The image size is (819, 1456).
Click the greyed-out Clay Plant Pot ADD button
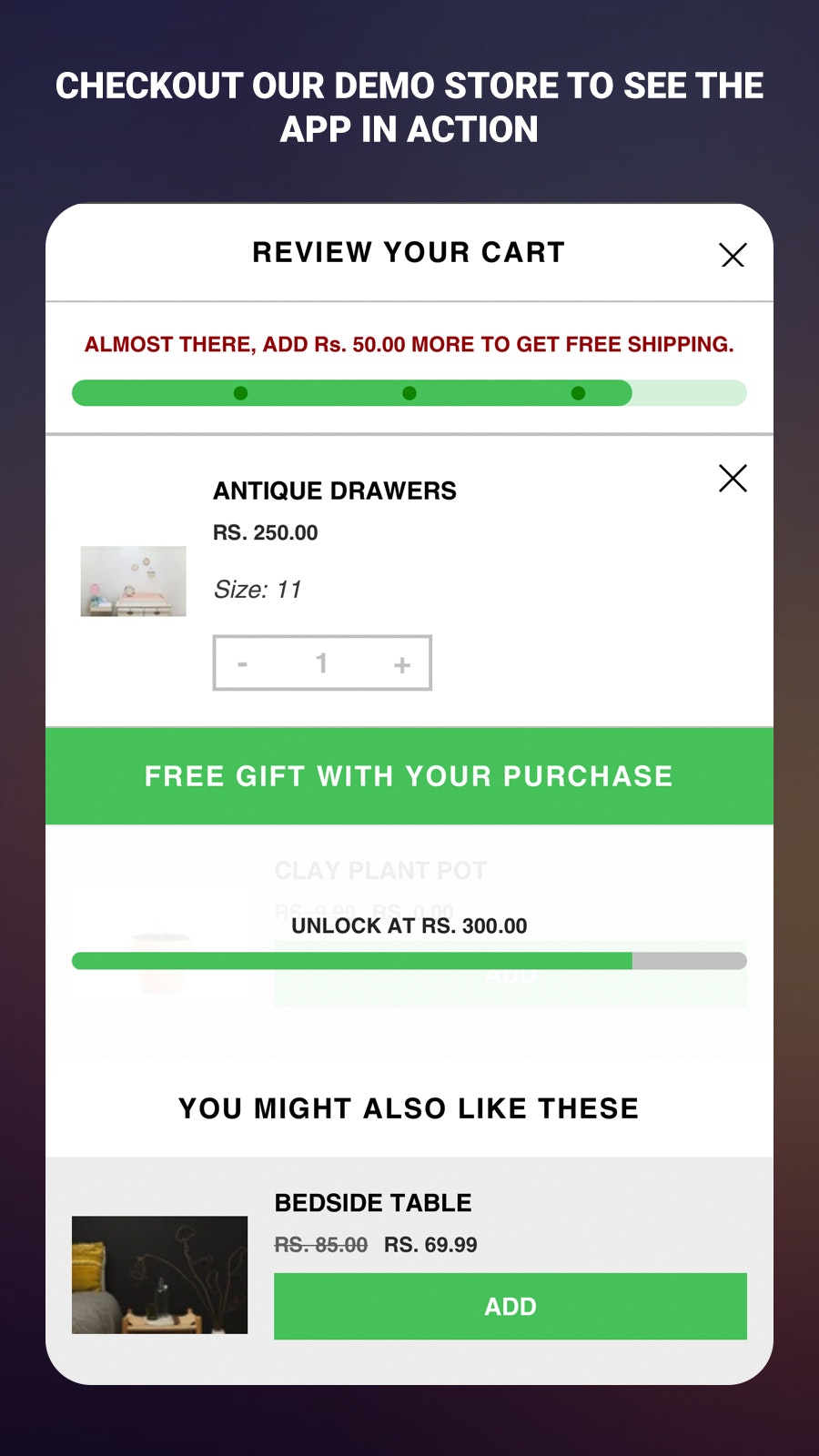(510, 975)
